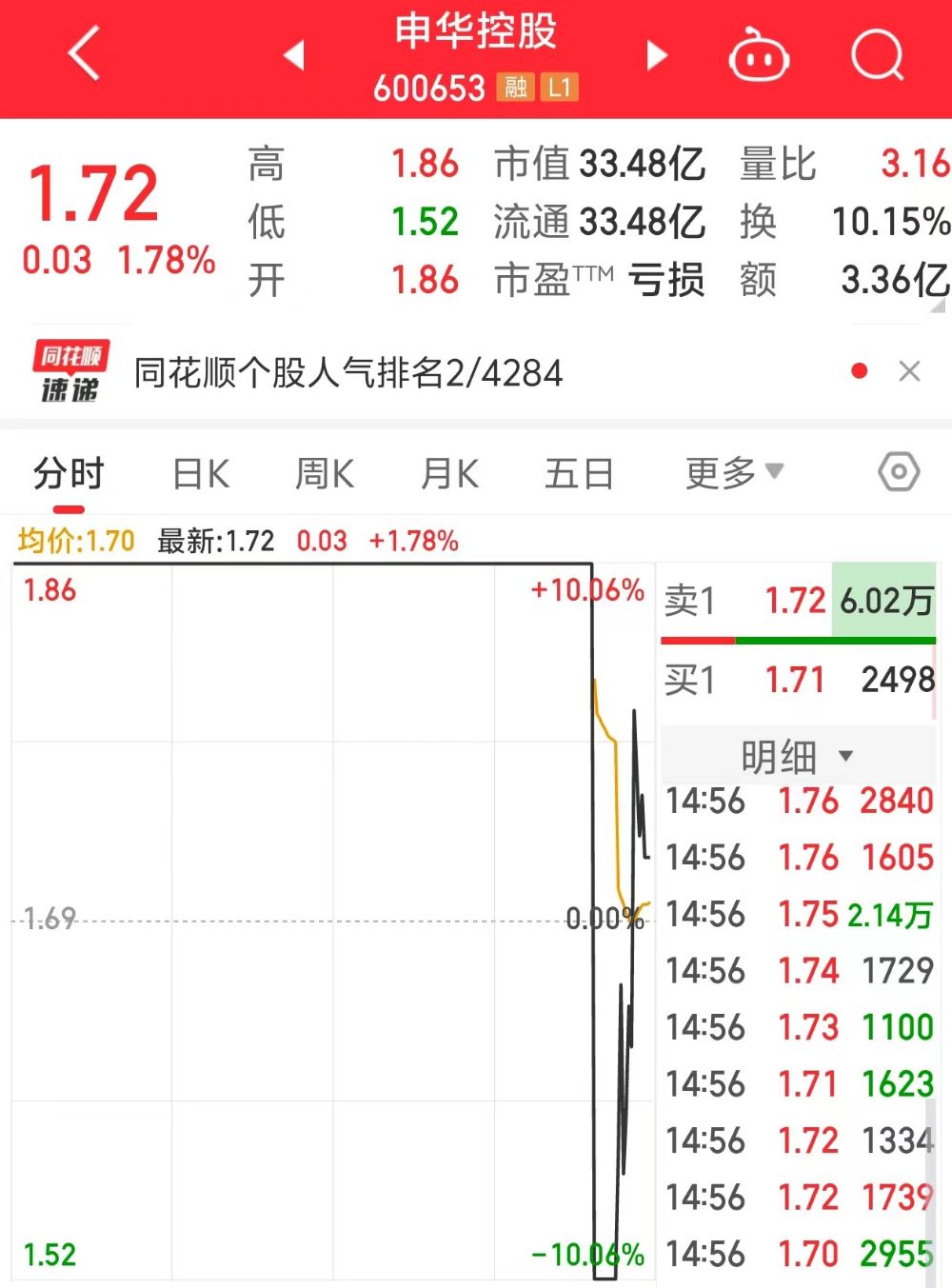This screenshot has width=952, height=1288.
Task: Expand the 明细 trade detail dropdown
Action: click(798, 758)
